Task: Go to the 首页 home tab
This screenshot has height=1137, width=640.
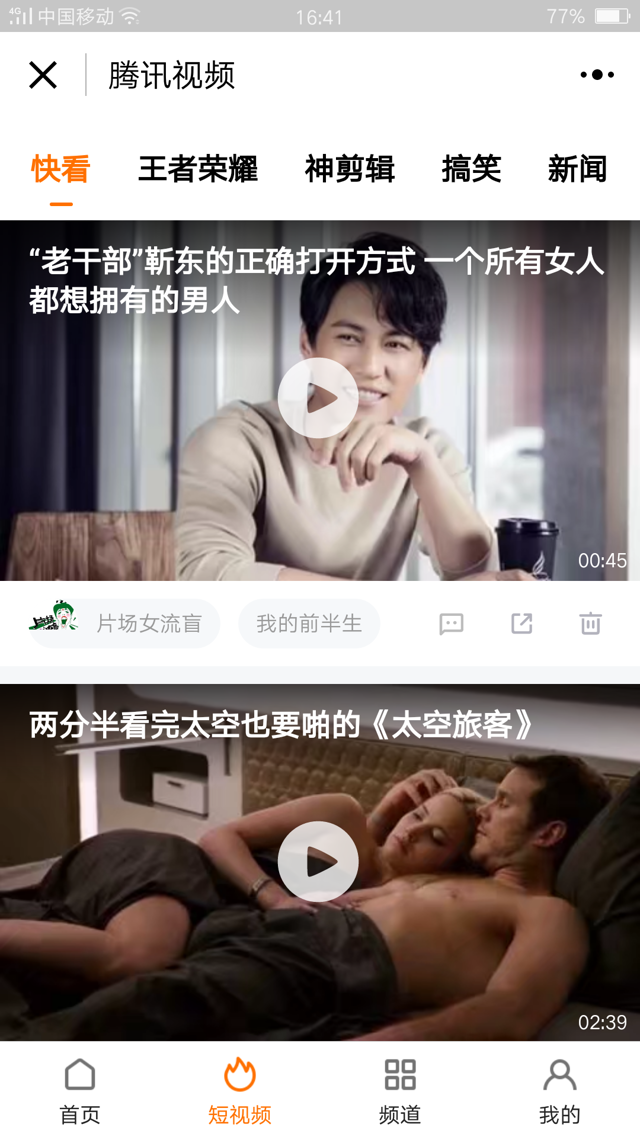Action: (80, 1090)
